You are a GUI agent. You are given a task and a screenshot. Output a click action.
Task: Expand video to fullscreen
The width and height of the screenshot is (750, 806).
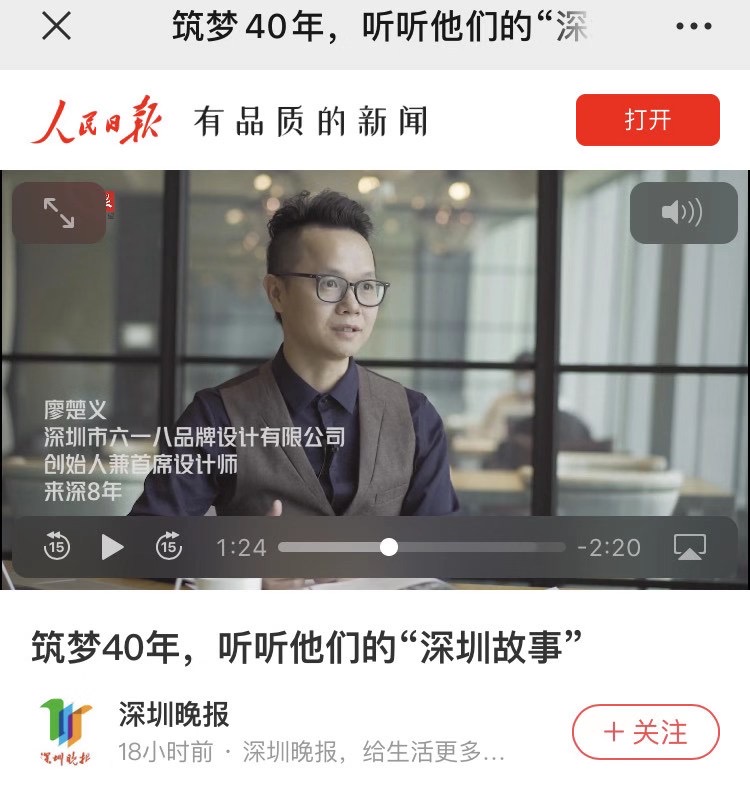(59, 212)
